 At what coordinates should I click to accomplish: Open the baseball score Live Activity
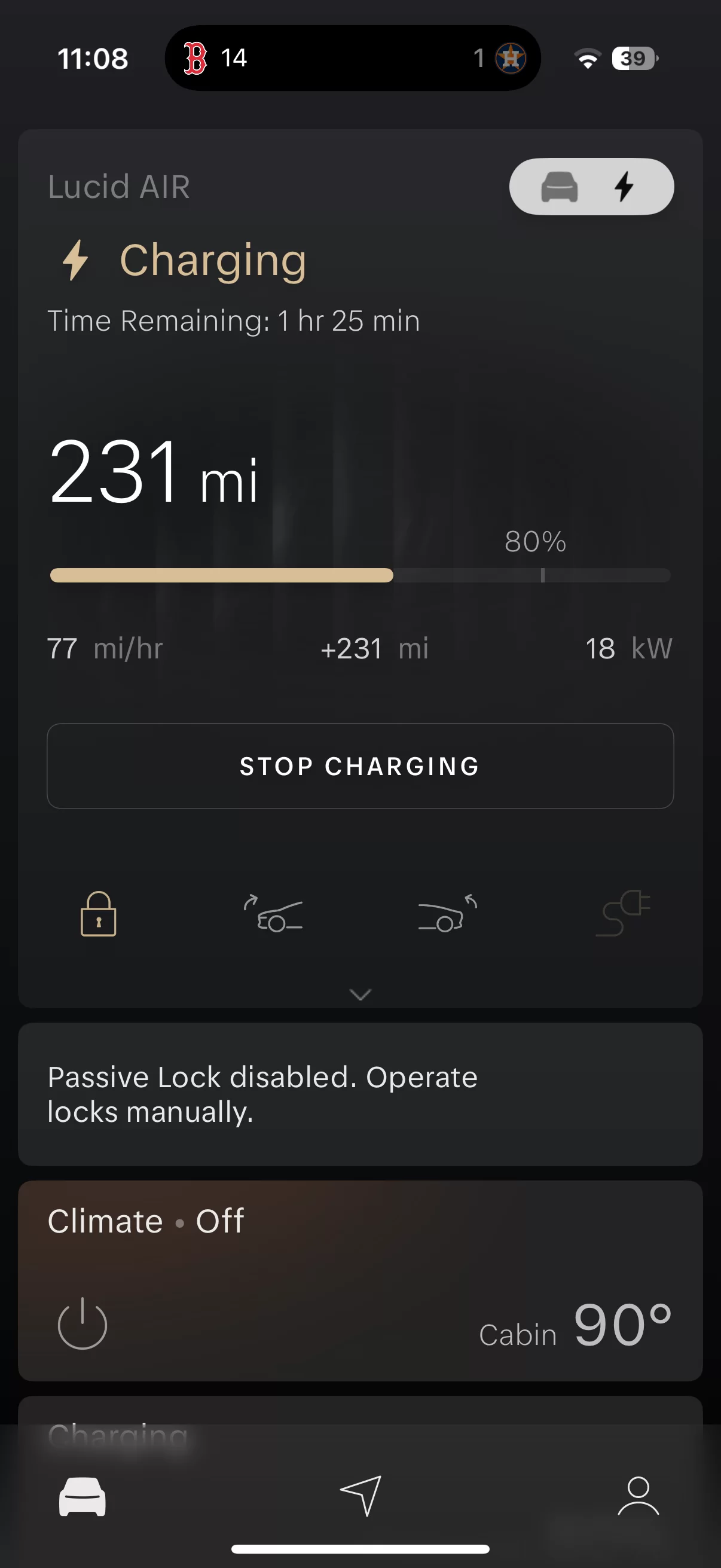pyautogui.click(x=353, y=58)
